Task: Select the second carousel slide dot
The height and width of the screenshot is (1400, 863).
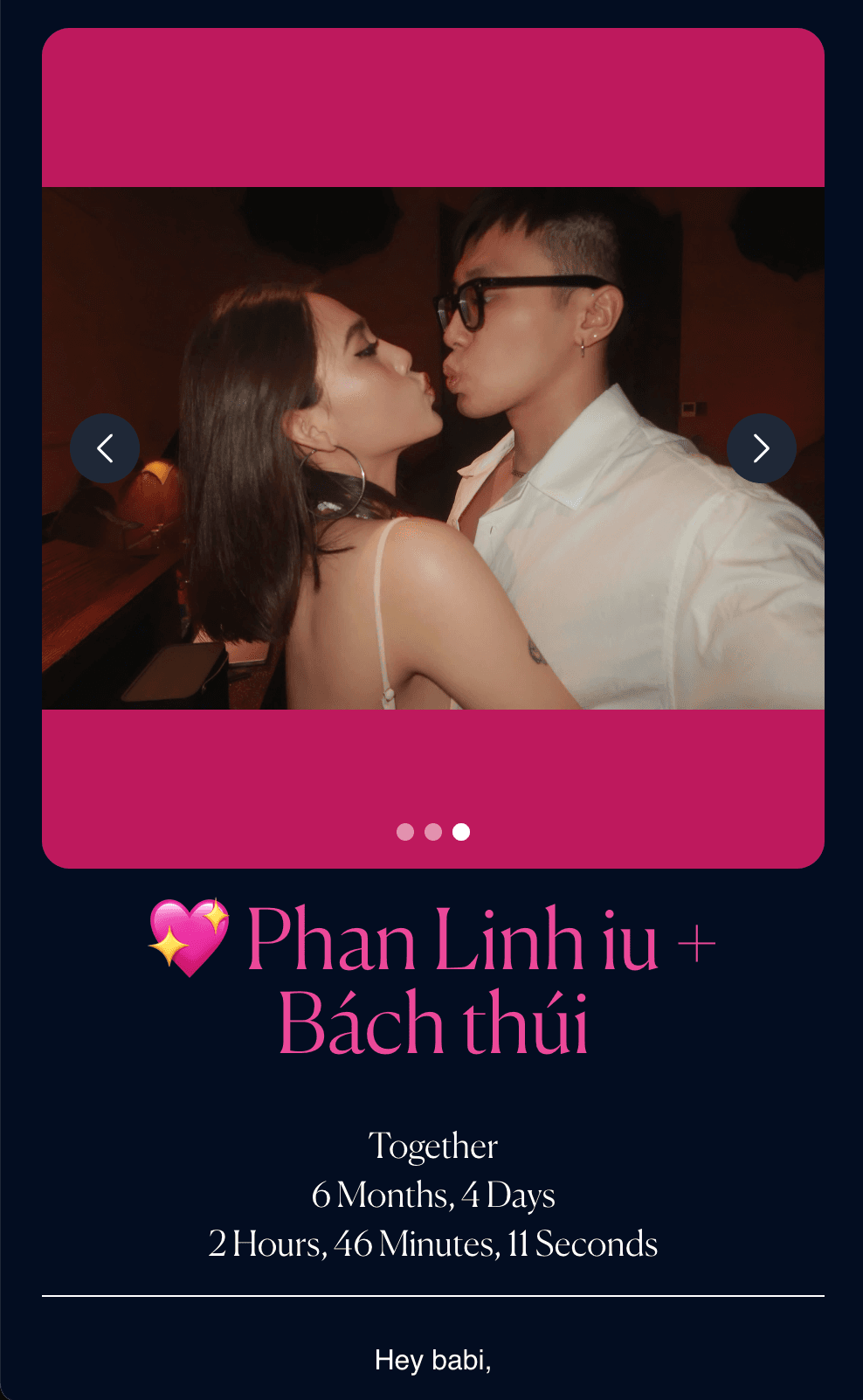Action: 433,832
